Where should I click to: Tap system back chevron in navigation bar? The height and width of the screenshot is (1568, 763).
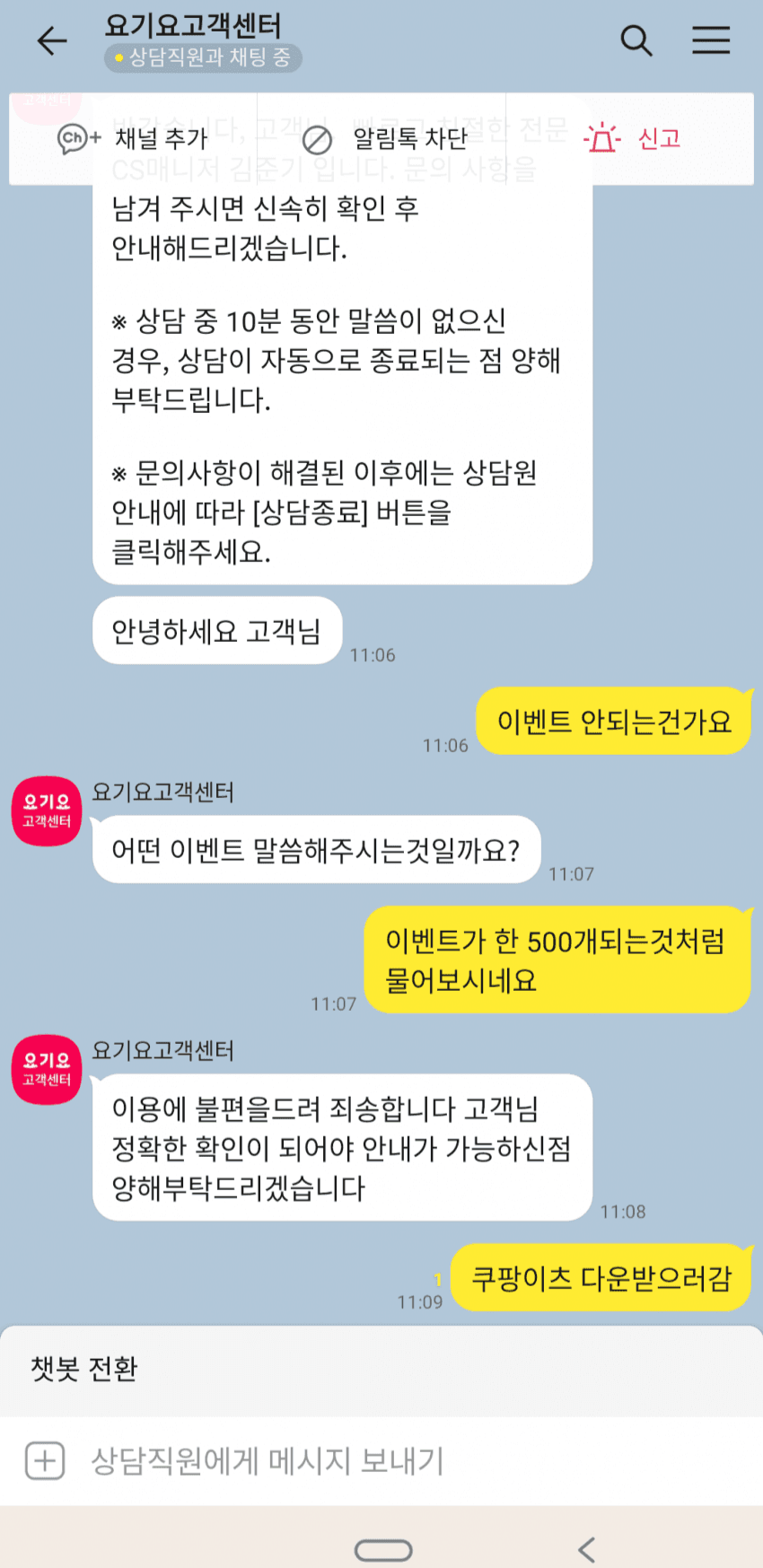[x=587, y=1550]
